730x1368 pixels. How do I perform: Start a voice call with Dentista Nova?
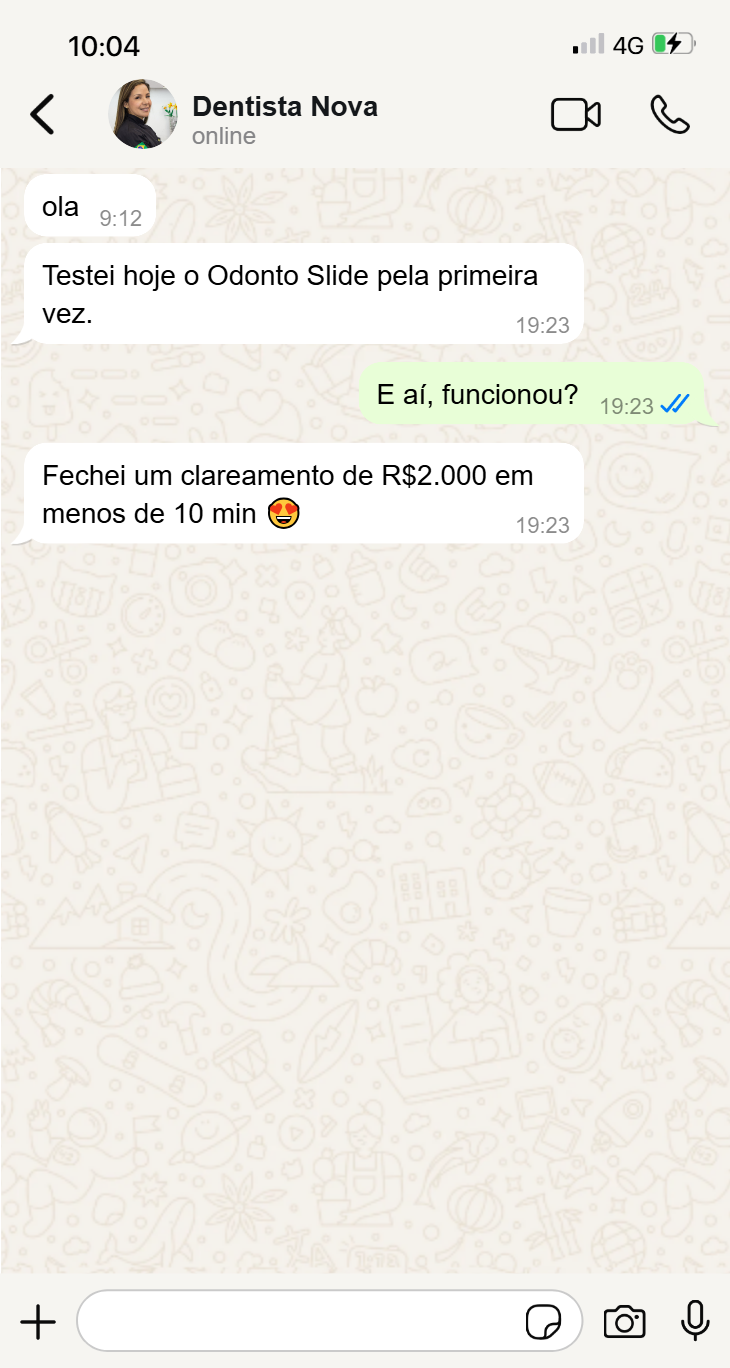coord(670,114)
